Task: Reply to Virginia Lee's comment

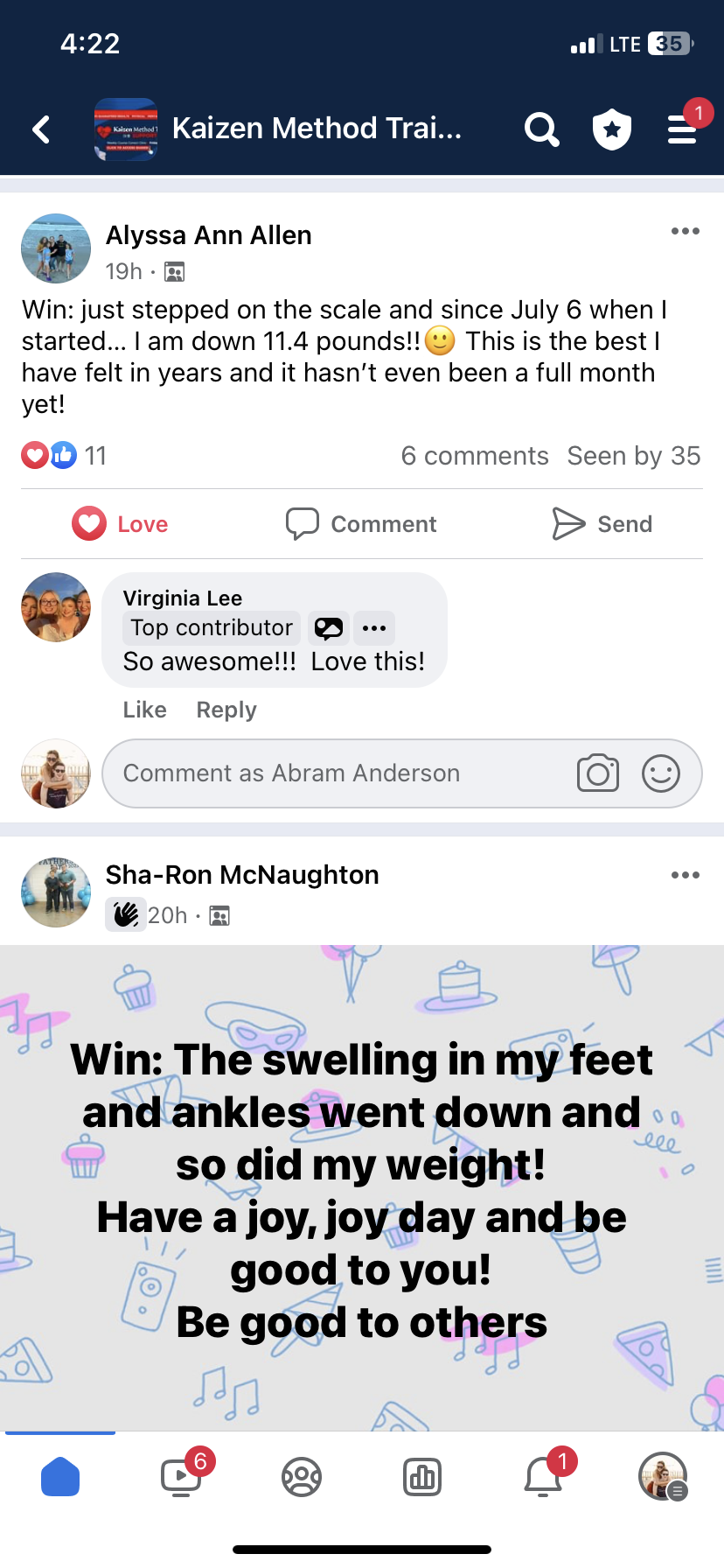Action: click(226, 710)
